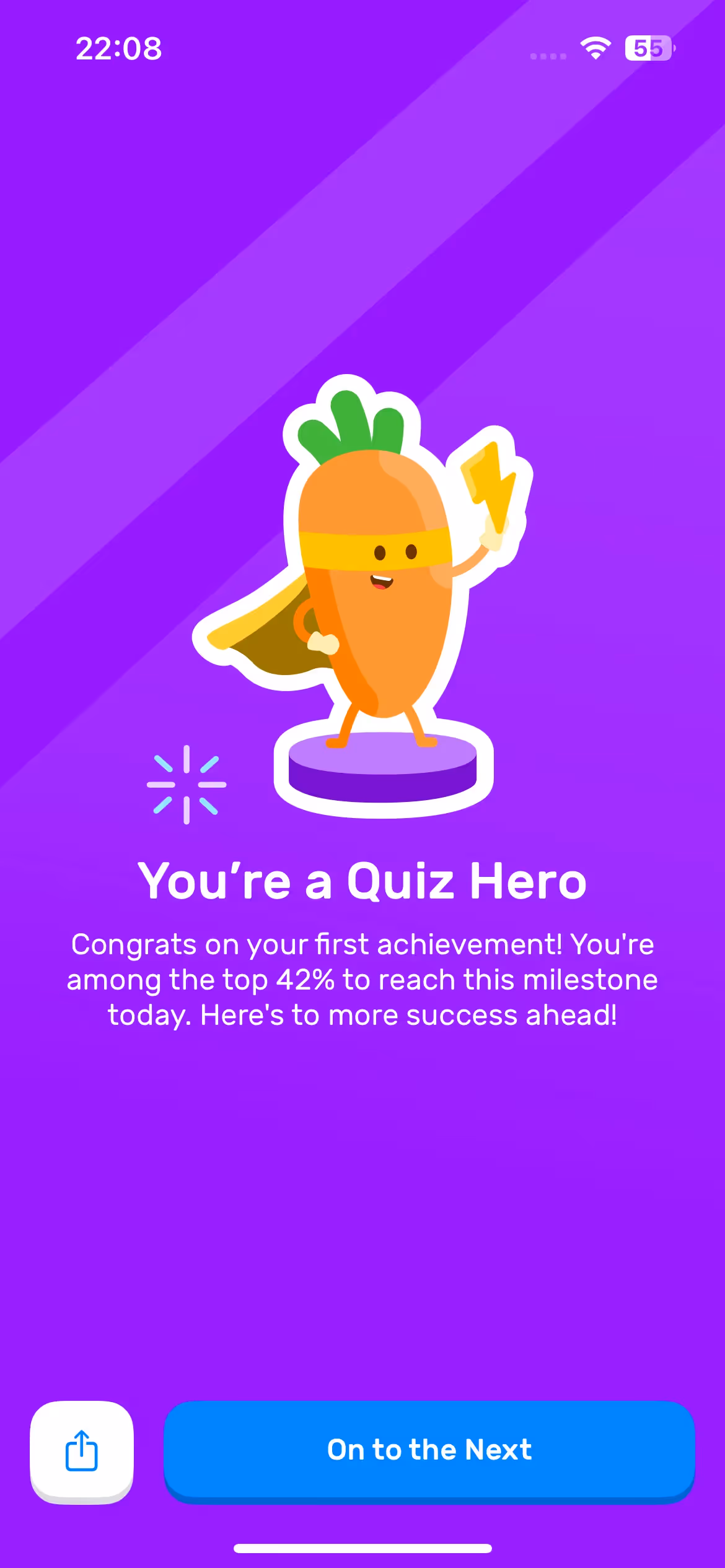Screen dimensions: 725x1568
Task: Share the Quiz Hero achievement
Action: (82, 1451)
